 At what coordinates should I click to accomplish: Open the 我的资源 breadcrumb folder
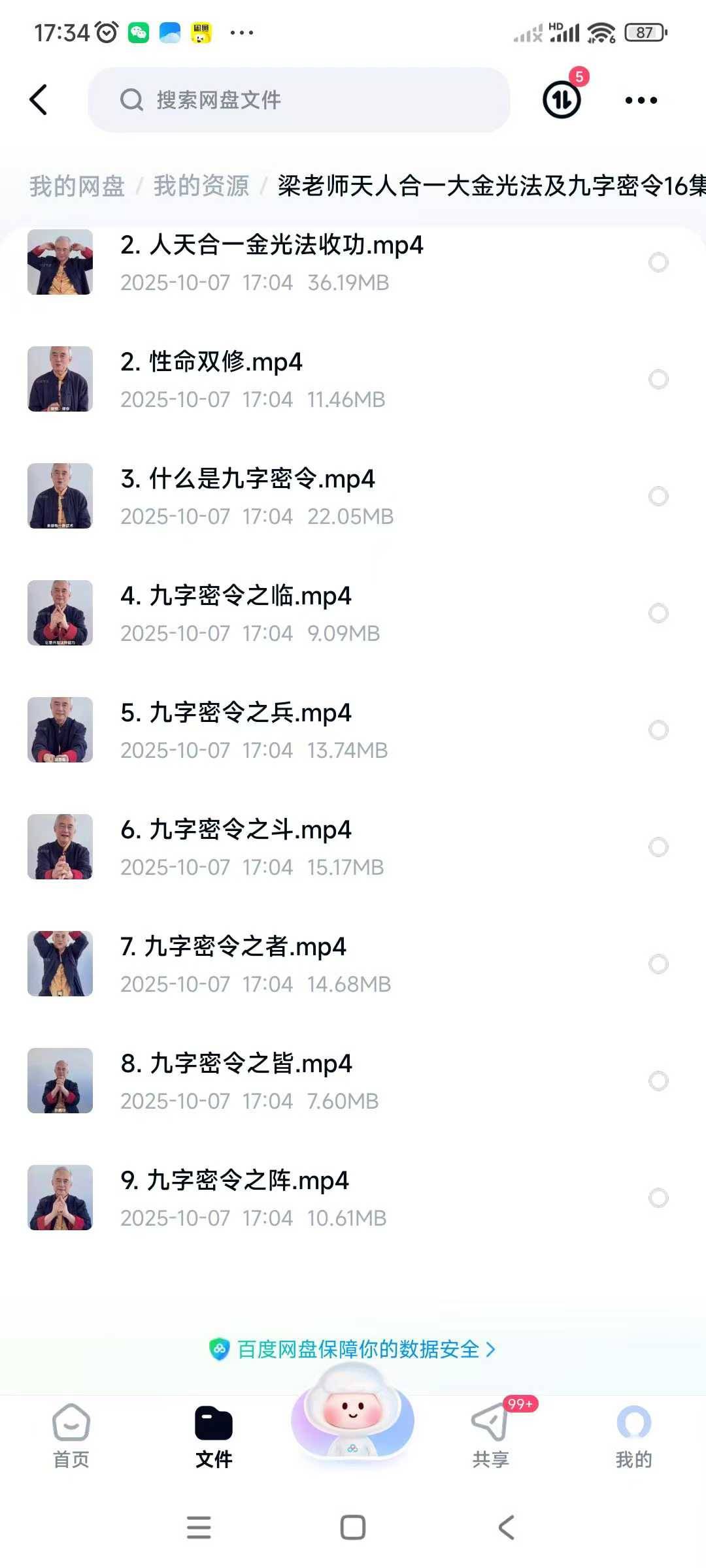coord(200,187)
